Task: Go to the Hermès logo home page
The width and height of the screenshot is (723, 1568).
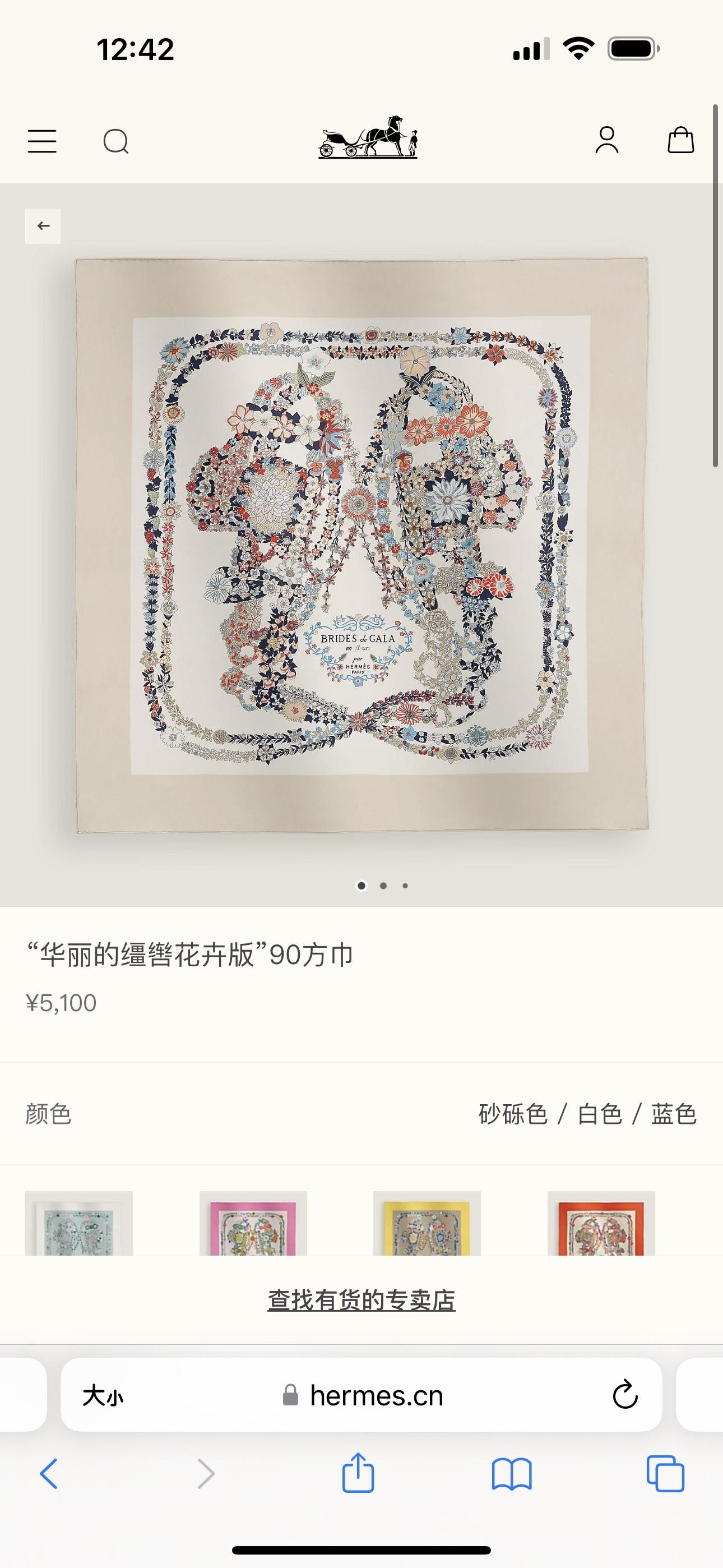Action: (368, 137)
